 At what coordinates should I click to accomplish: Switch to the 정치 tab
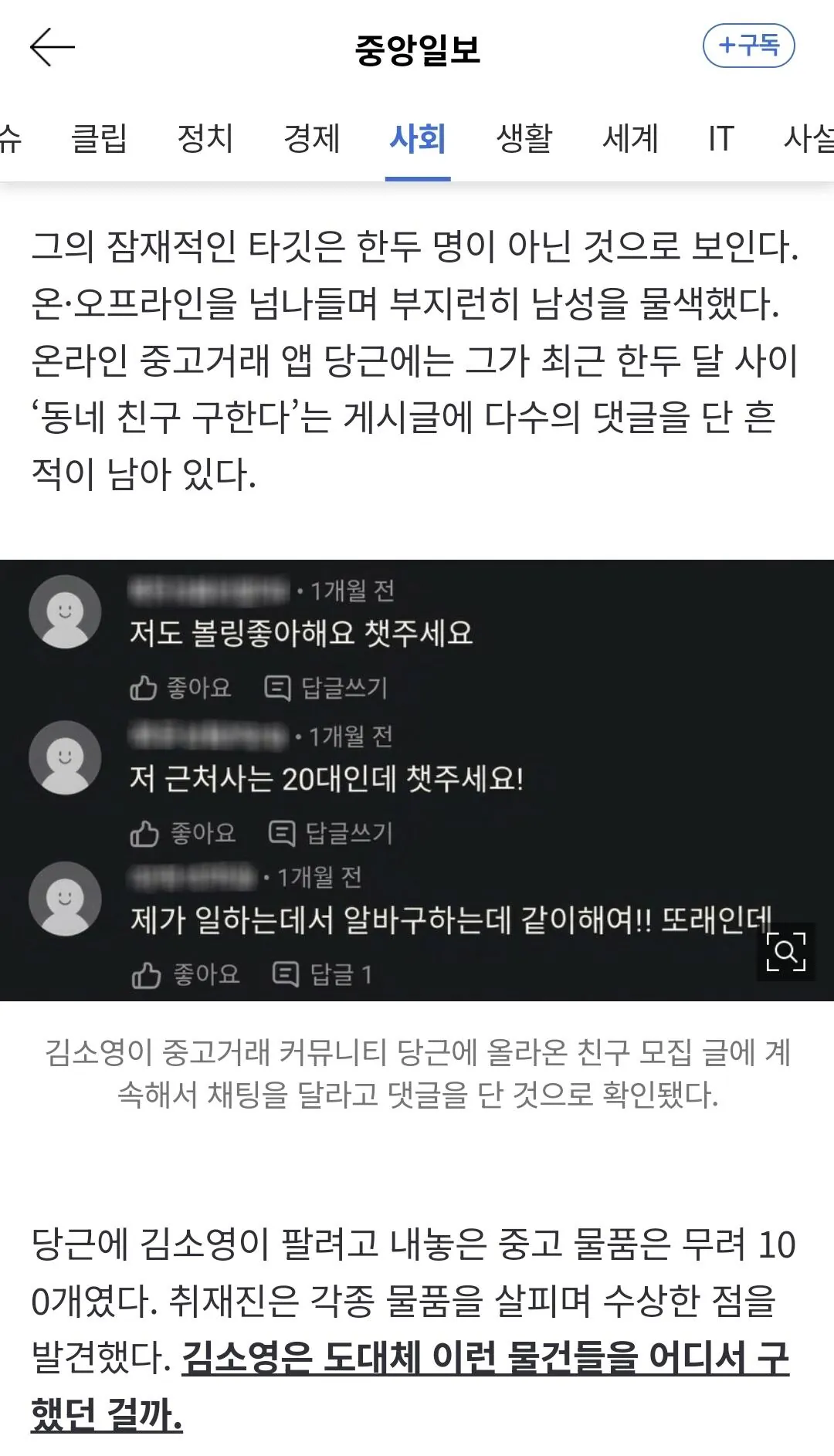pyautogui.click(x=205, y=139)
